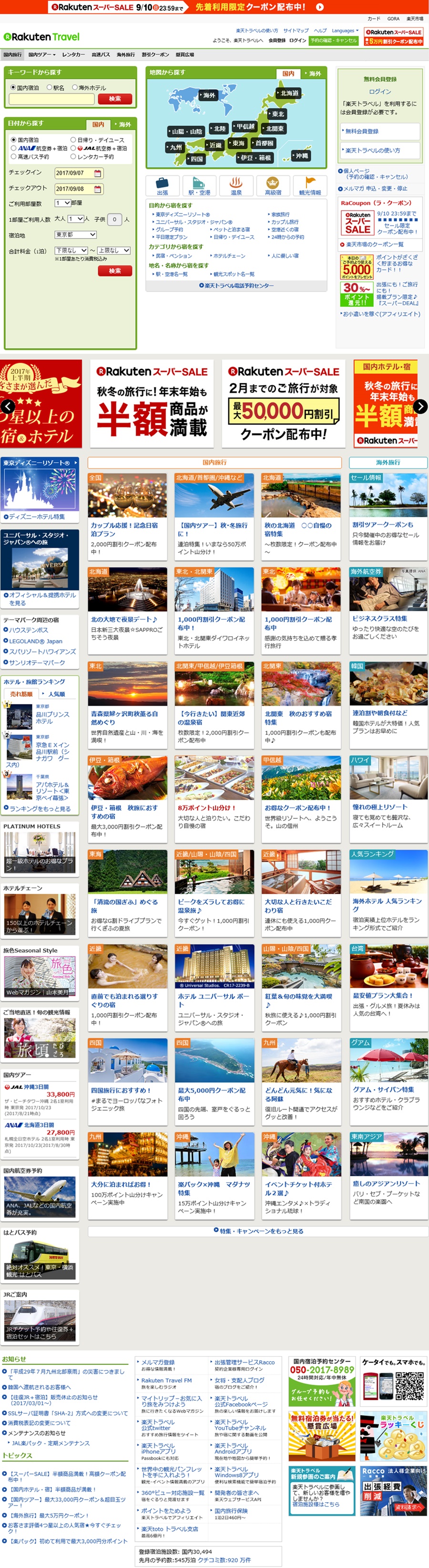The height and width of the screenshot is (1568, 429).
Task: Open the ログイン link in membership box
Action: (380, 92)
